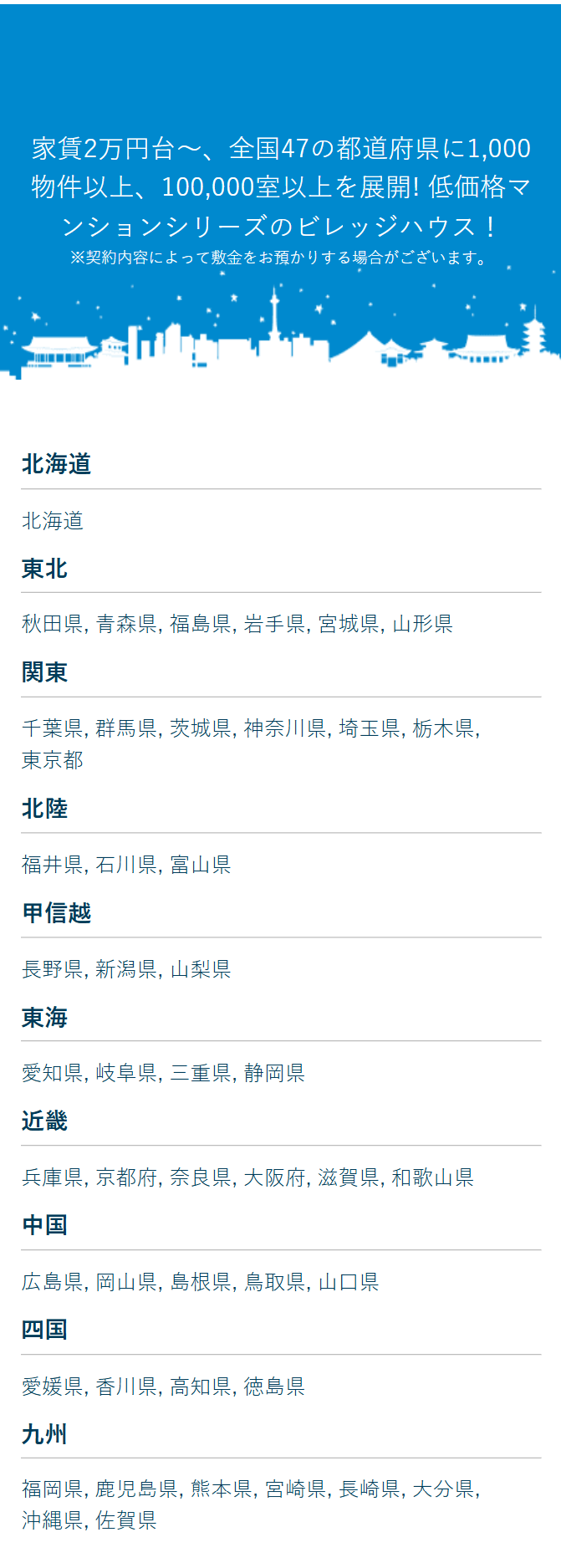The height and width of the screenshot is (1568, 561).
Task: Open 山口県 listings
Action: pyautogui.click(x=349, y=1282)
